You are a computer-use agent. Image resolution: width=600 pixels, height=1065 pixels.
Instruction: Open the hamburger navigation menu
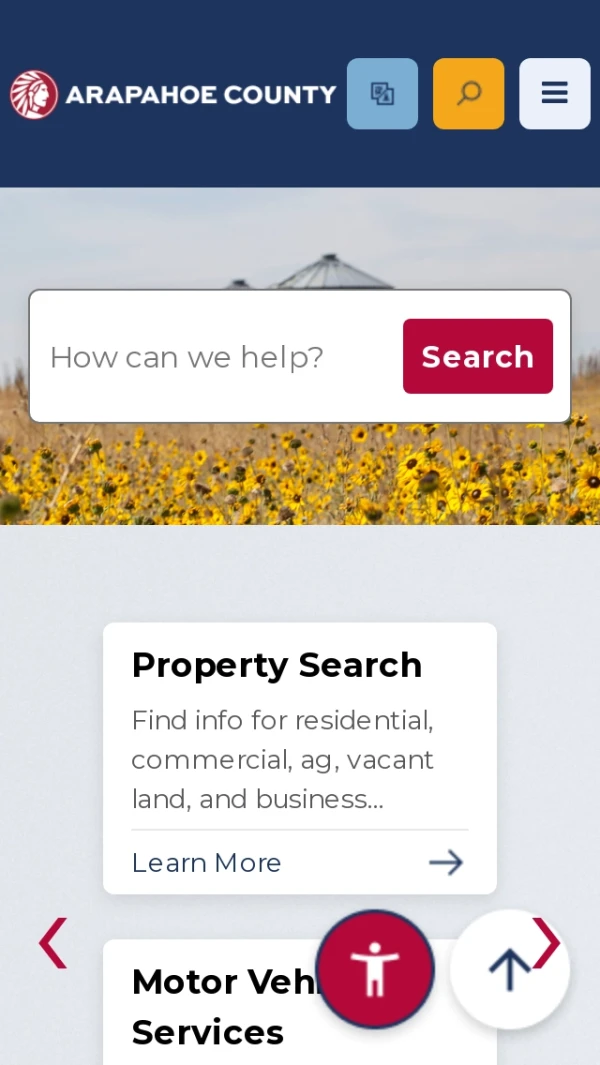554,94
